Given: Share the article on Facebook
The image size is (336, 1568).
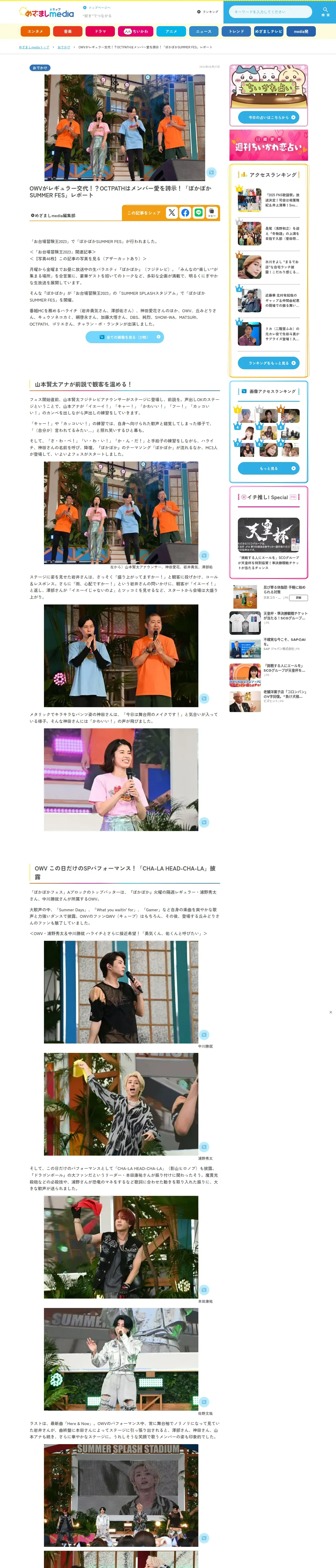Looking at the screenshot, I should (x=185, y=212).
